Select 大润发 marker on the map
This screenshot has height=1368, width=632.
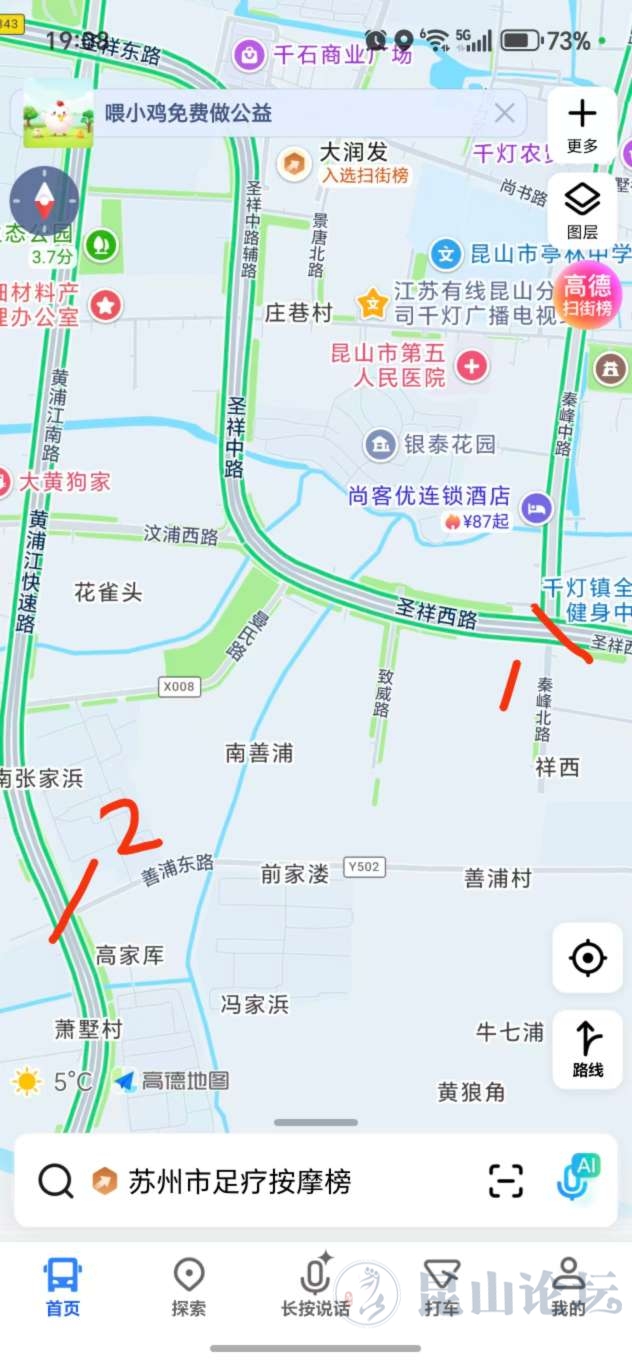click(295, 163)
